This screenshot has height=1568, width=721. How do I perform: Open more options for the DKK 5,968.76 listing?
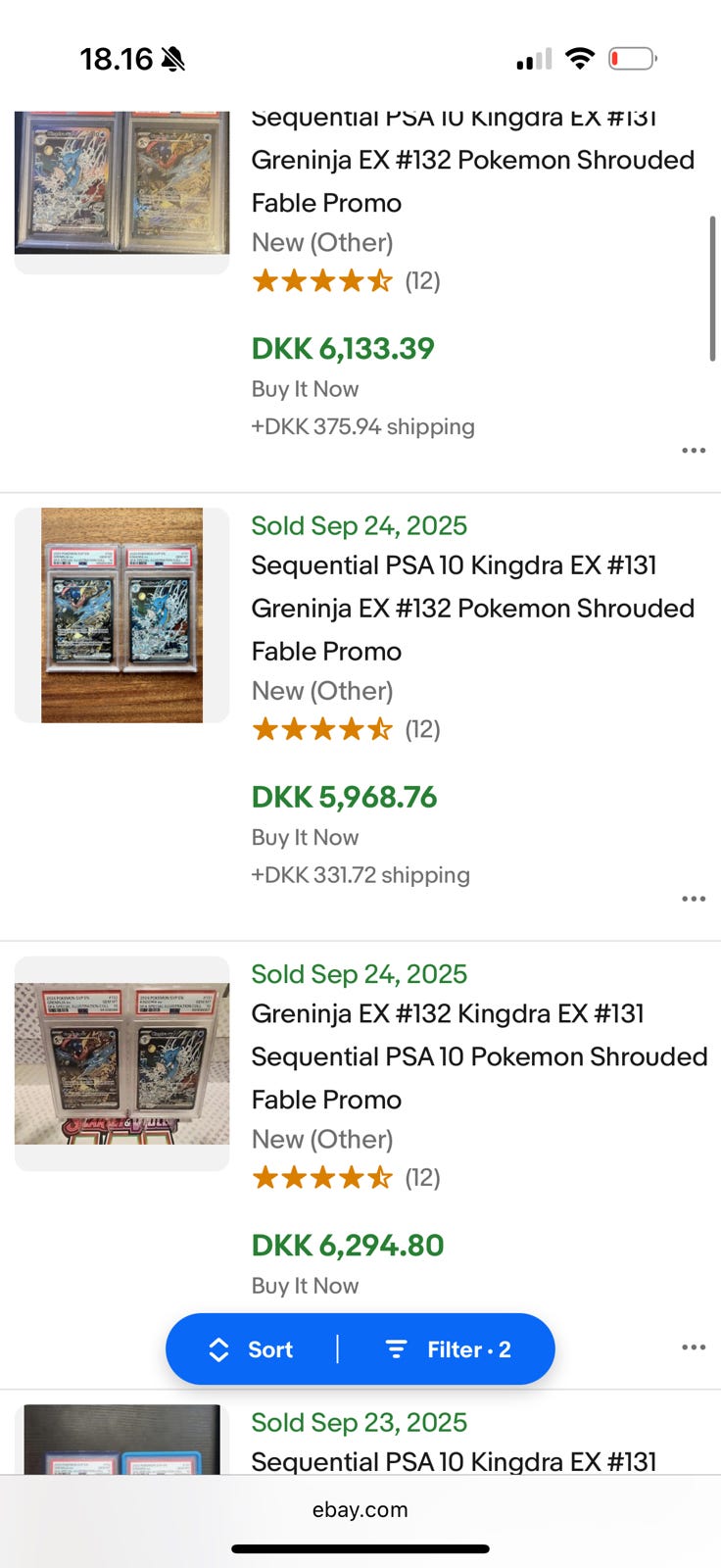pyautogui.click(x=694, y=899)
